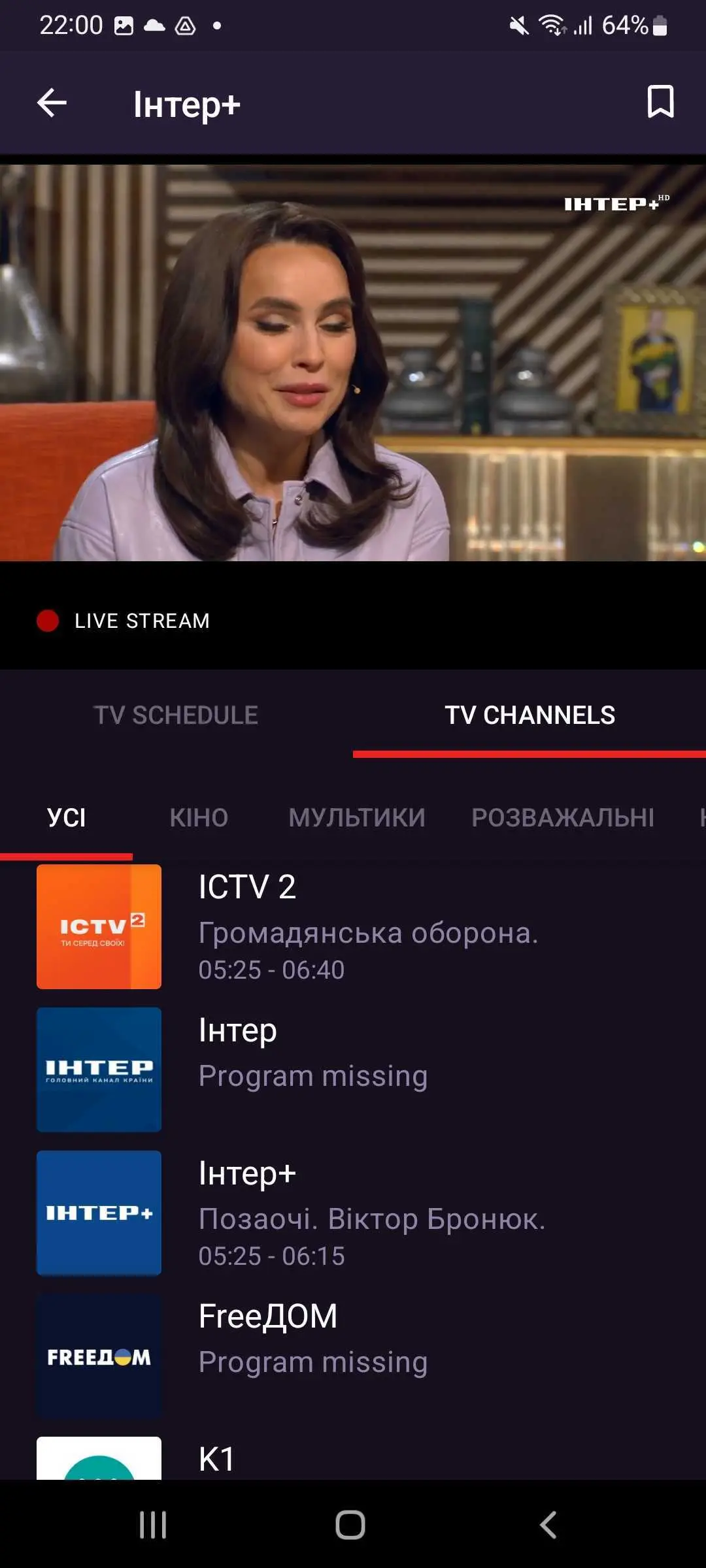Show the УСІ channel category
Viewport: 706px width, 1568px height.
[x=66, y=817]
